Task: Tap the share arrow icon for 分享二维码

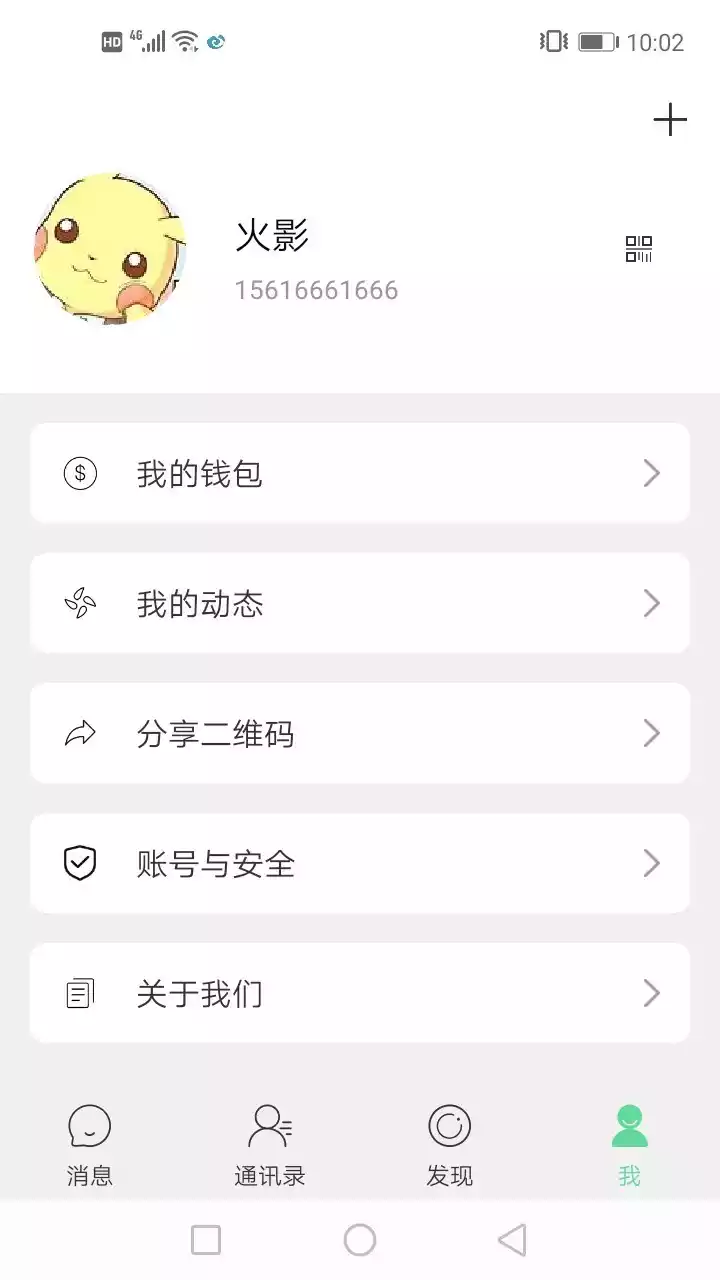Action: coord(79,733)
